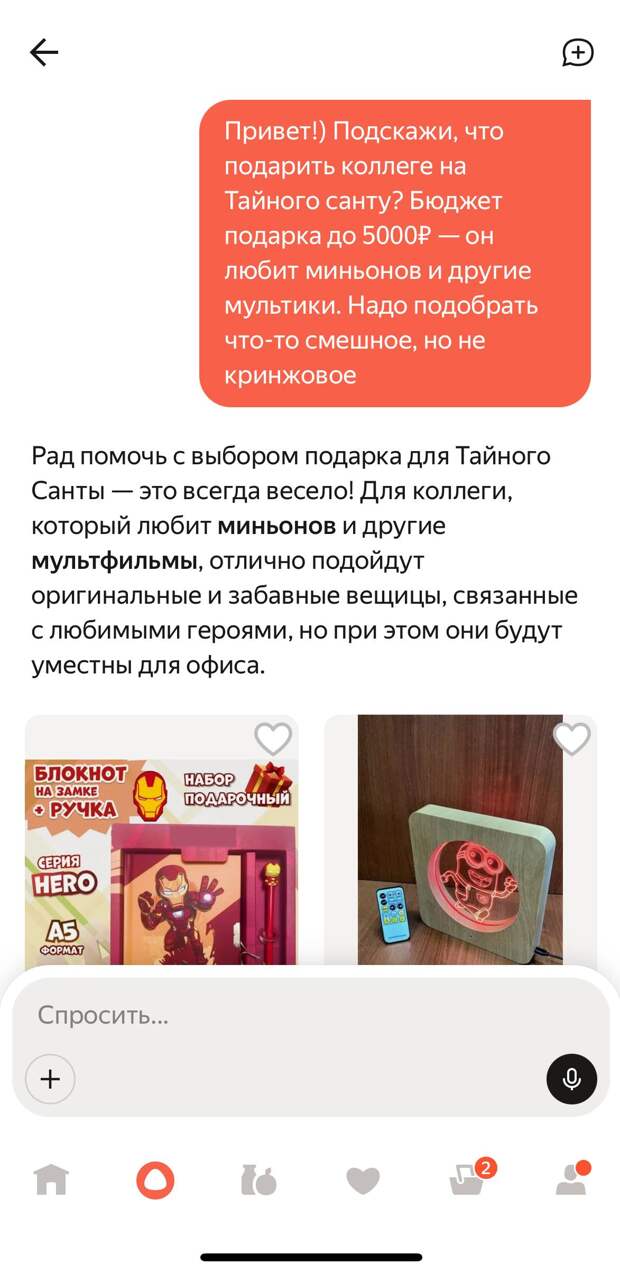Image resolution: width=620 pixels, height=1274 pixels.
Task: Open the shopping cart with 2 items
Action: 468,1180
